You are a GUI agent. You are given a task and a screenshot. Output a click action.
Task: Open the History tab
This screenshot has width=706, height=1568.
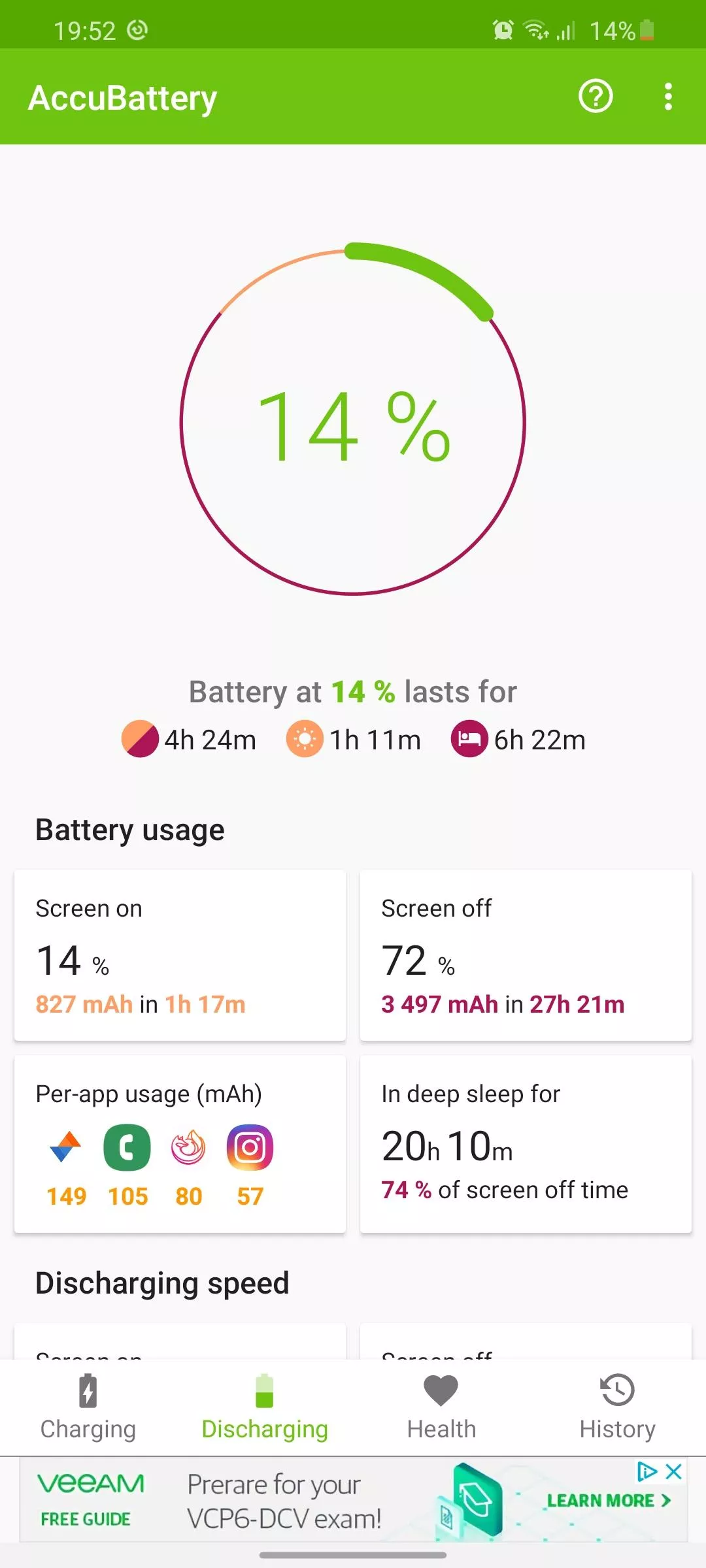point(618,1408)
